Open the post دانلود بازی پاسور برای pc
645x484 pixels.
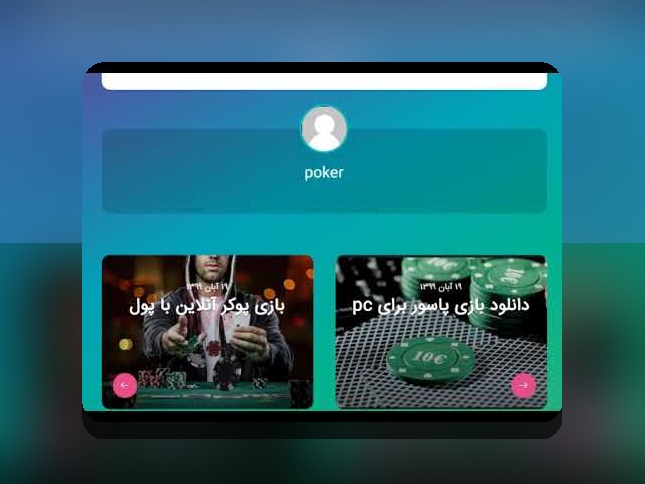[x=441, y=305]
